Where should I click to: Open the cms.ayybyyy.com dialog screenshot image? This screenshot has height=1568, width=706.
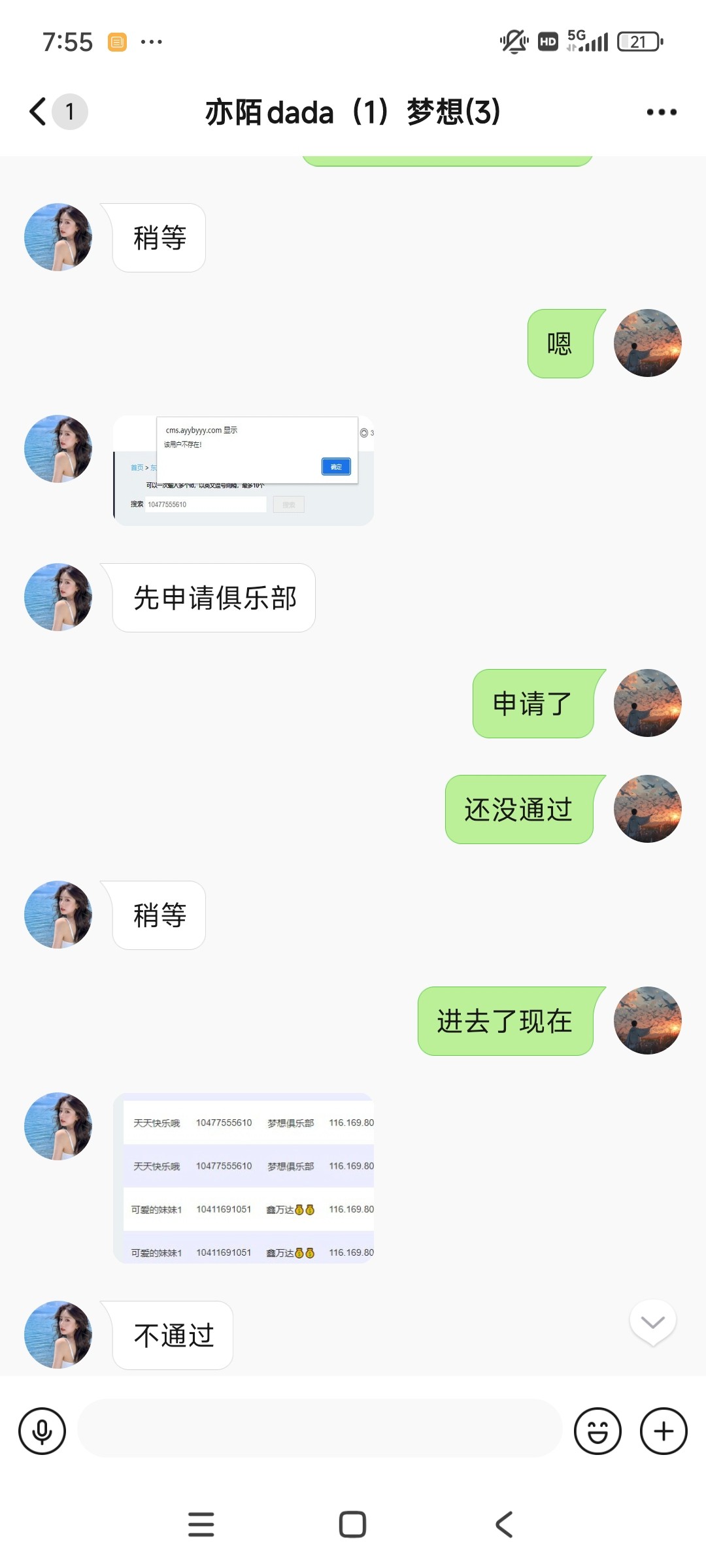243,470
